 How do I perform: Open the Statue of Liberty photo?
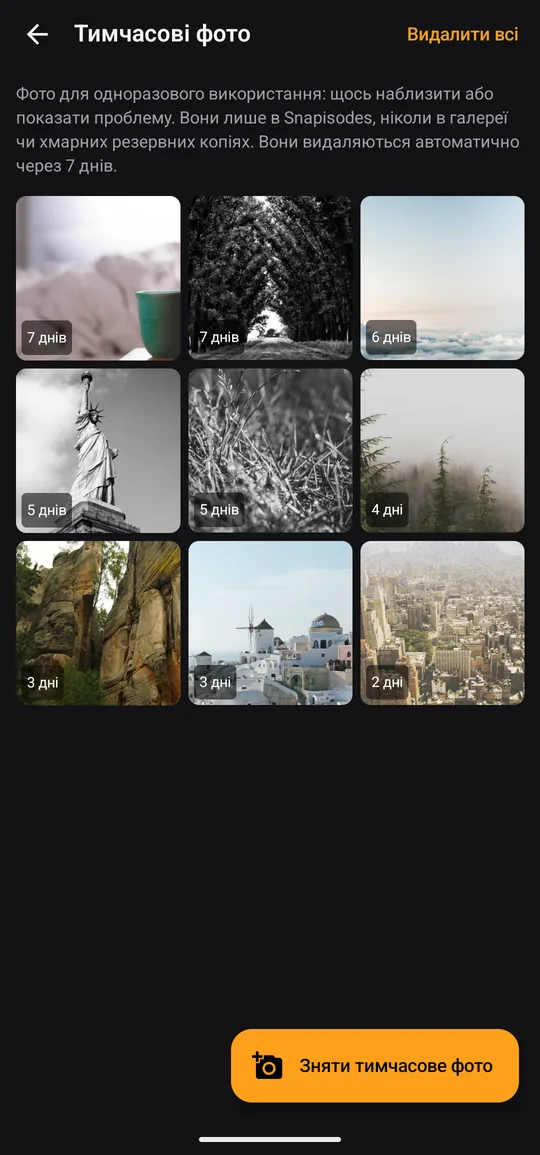[98, 450]
